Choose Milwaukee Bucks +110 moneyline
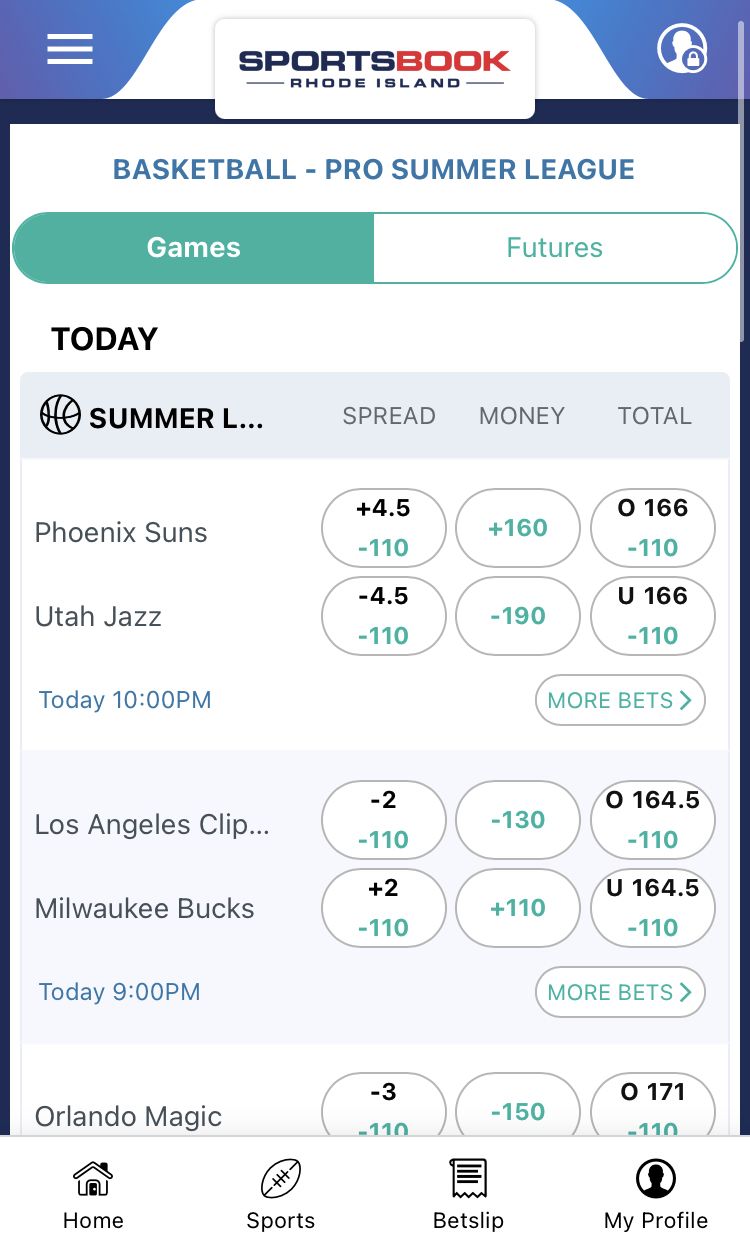750x1255 pixels. coord(518,908)
